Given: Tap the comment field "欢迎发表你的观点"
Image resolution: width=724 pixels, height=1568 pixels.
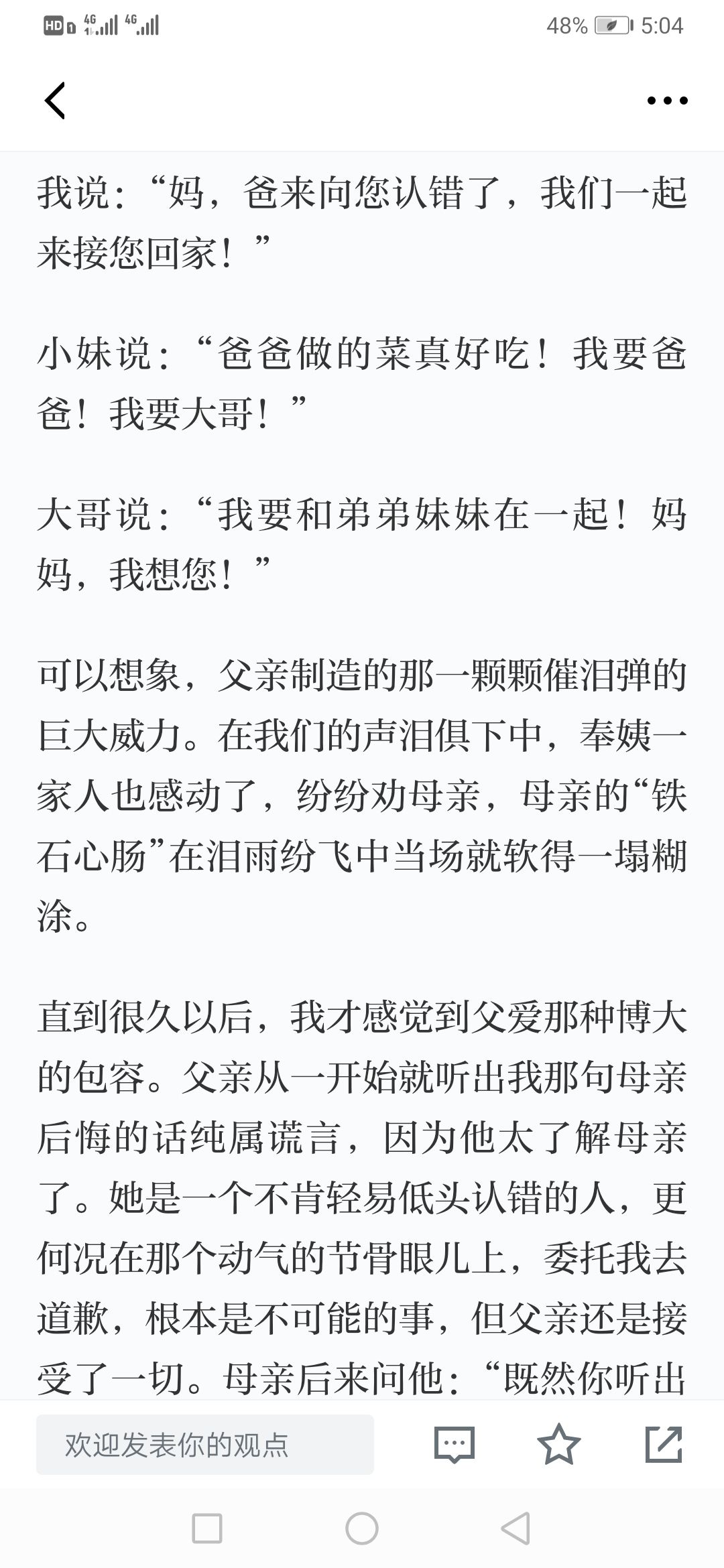Looking at the screenshot, I should click(x=205, y=1444).
